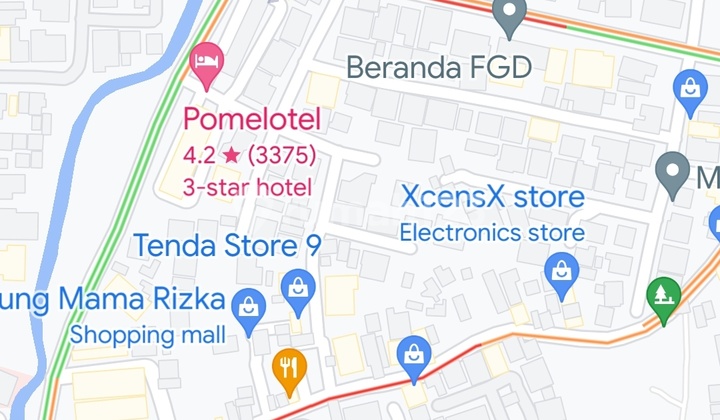
Task: Select the Beranda FGD location pin
Action: (511, 16)
